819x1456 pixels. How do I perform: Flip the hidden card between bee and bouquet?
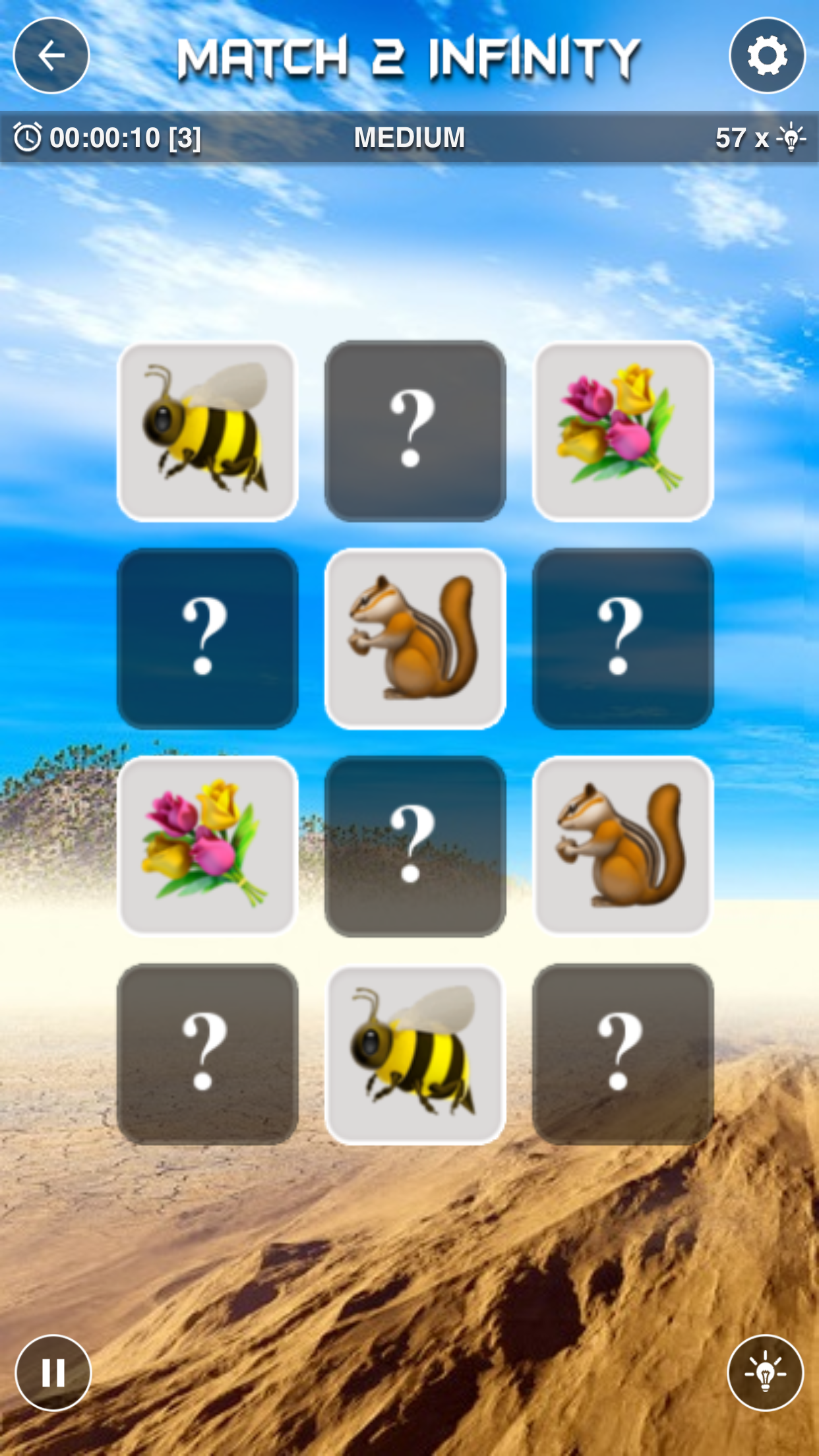click(x=415, y=431)
